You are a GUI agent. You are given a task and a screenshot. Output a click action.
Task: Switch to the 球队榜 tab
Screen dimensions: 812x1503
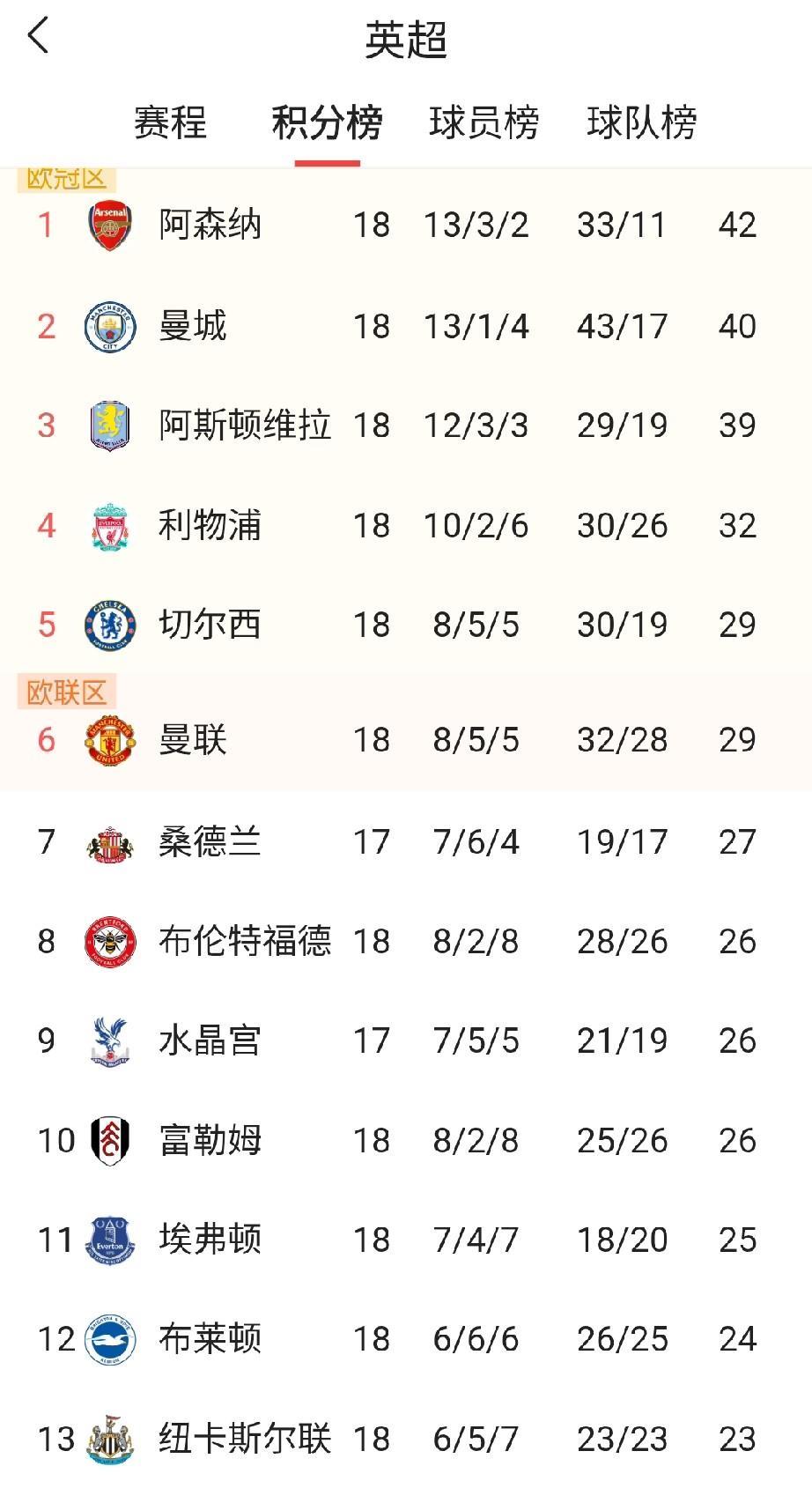pos(642,125)
